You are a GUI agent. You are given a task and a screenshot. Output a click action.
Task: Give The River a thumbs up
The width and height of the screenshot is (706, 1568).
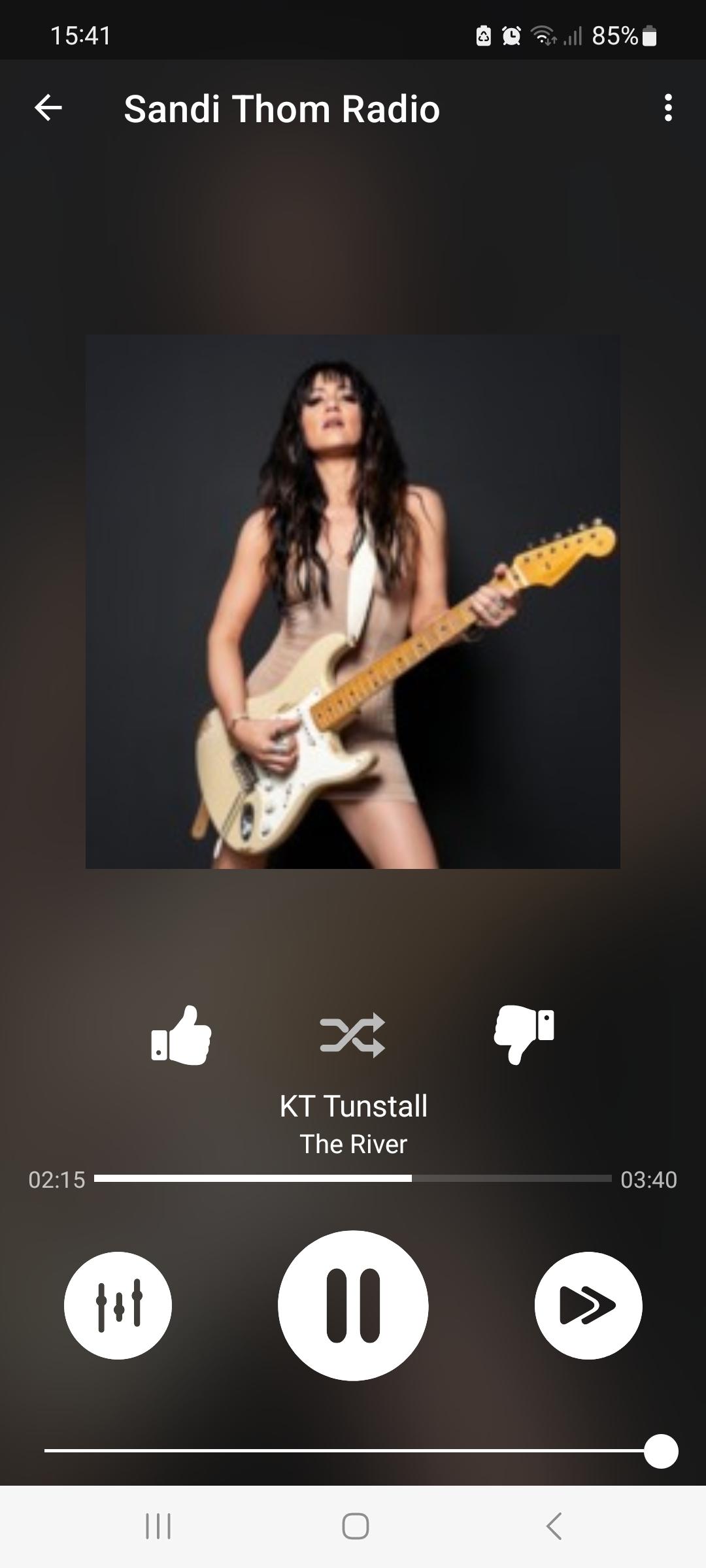point(181,1036)
